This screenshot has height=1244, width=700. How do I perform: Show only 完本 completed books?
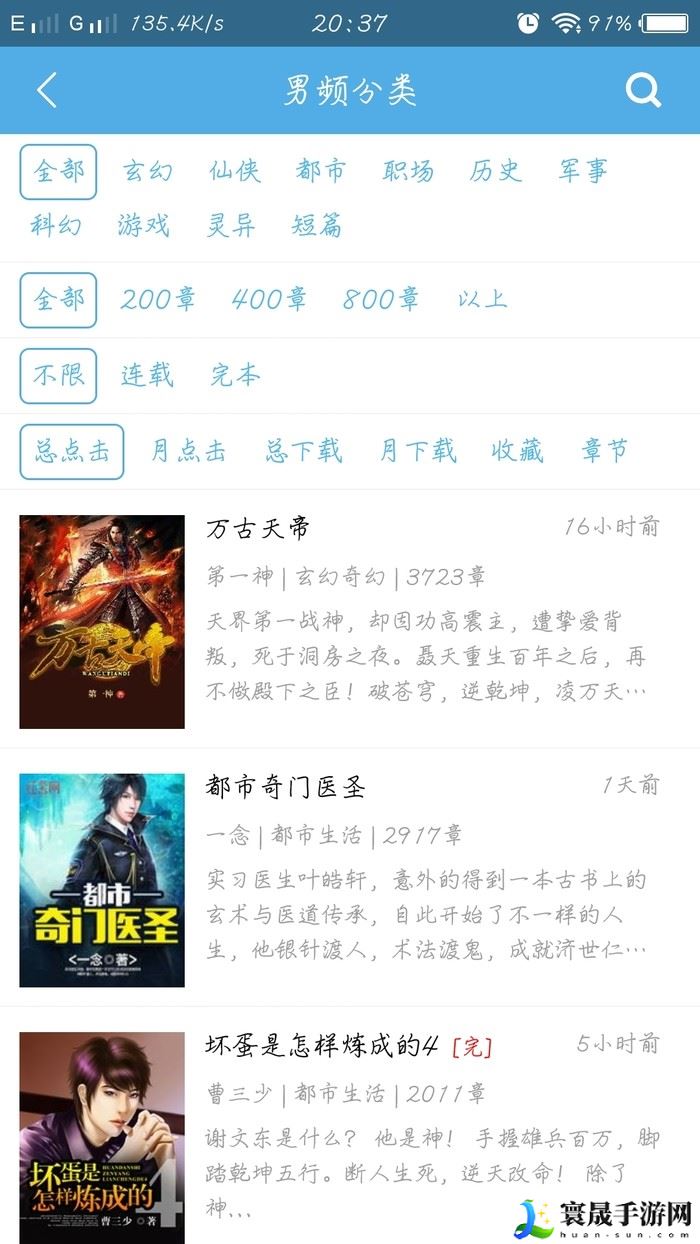(x=235, y=376)
